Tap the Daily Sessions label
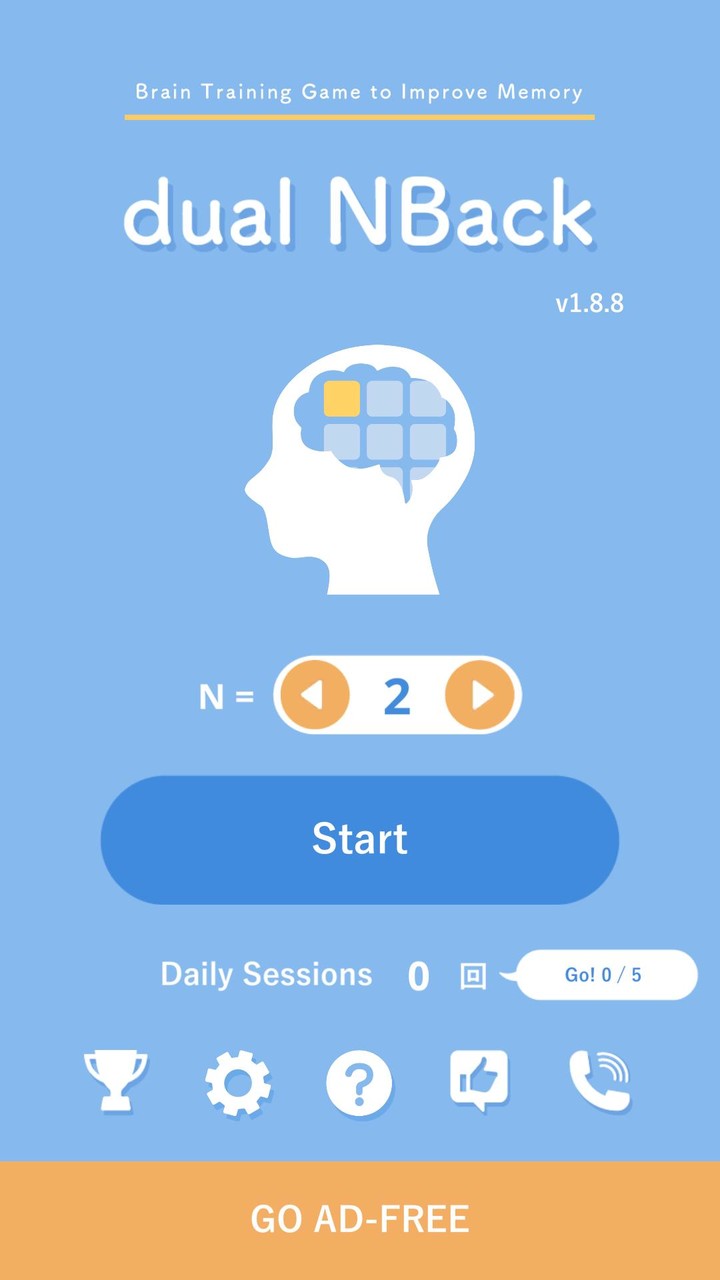 point(265,974)
